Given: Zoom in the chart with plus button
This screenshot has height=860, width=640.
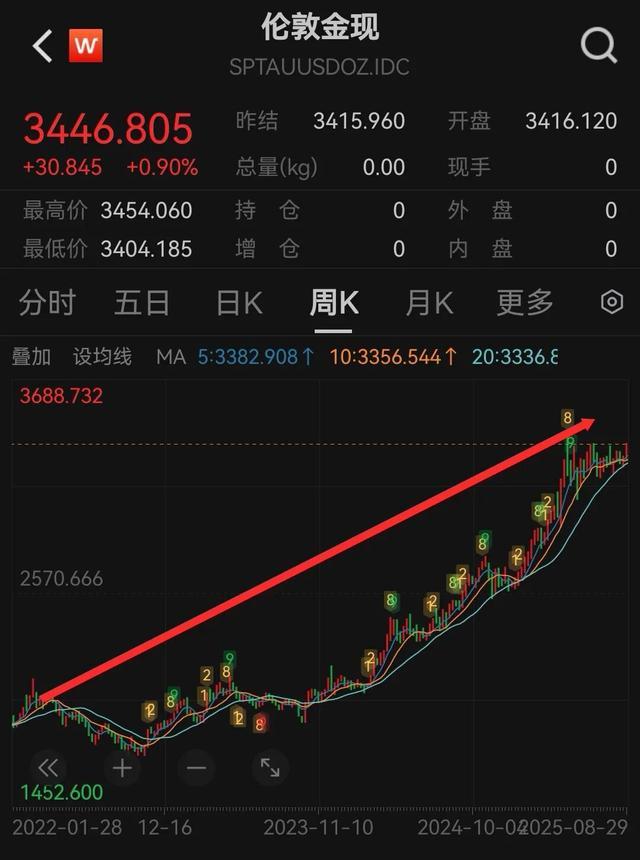Looking at the screenshot, I should coord(122,768).
